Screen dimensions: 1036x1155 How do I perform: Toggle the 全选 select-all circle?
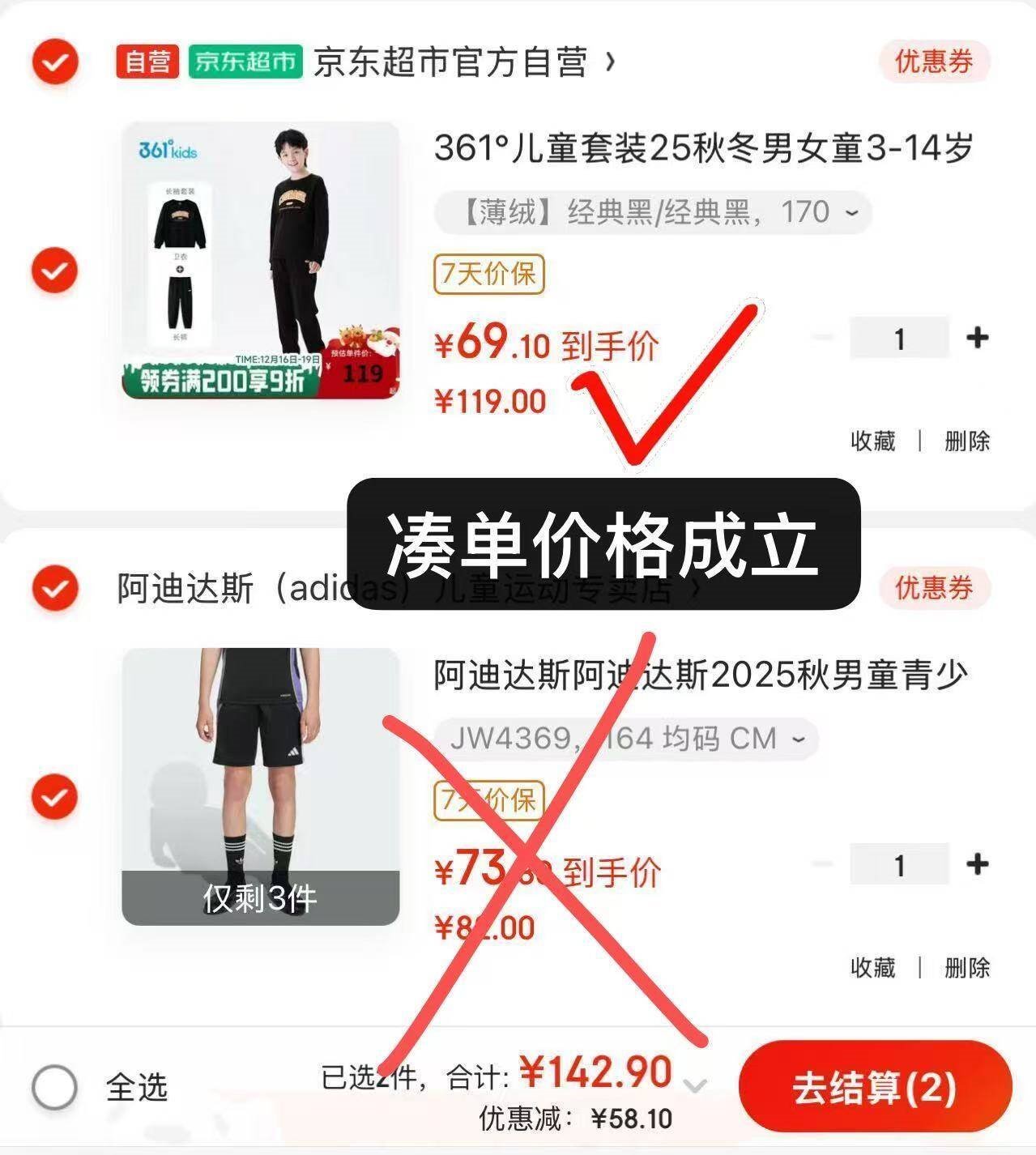[55, 1086]
